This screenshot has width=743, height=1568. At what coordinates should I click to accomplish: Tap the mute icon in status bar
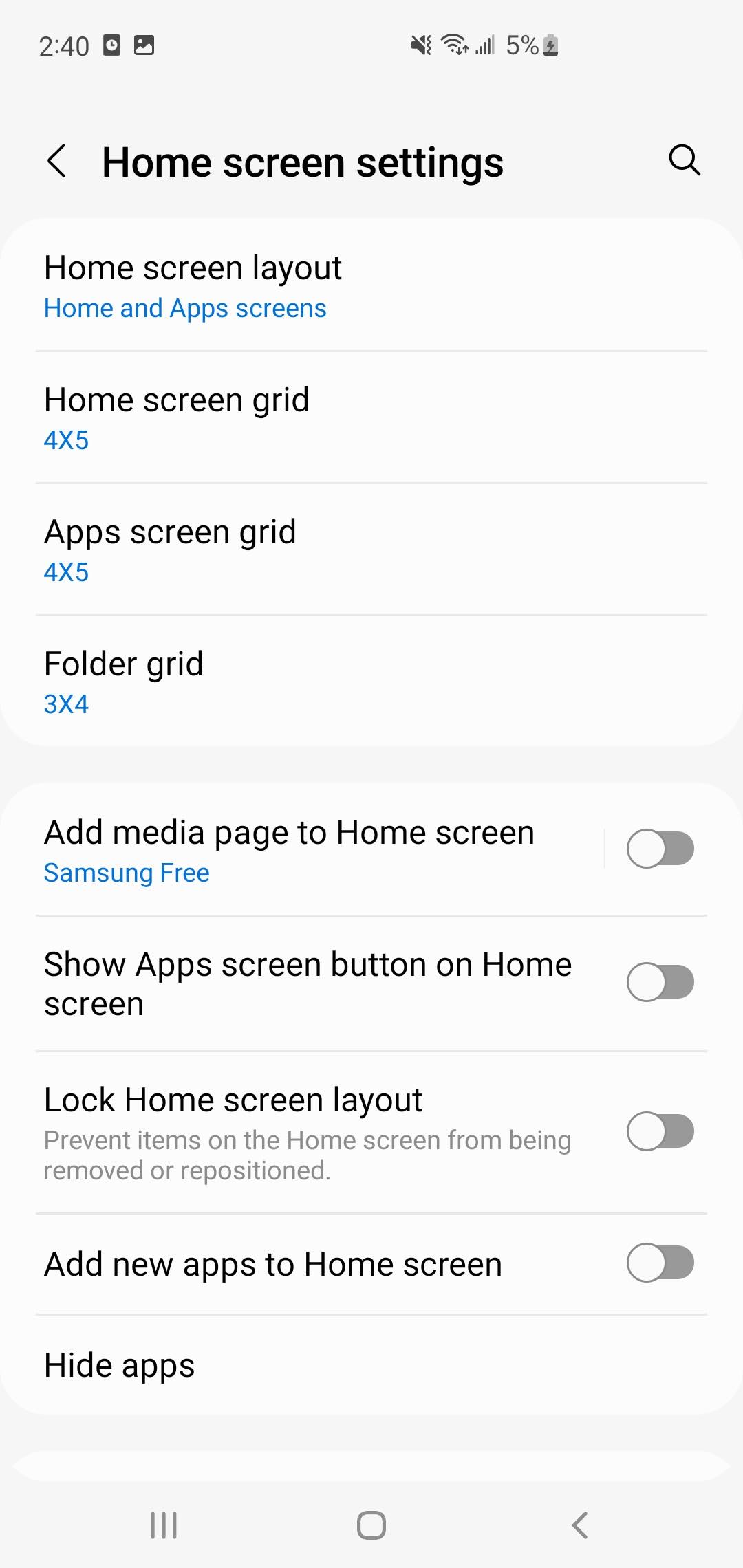[x=421, y=44]
